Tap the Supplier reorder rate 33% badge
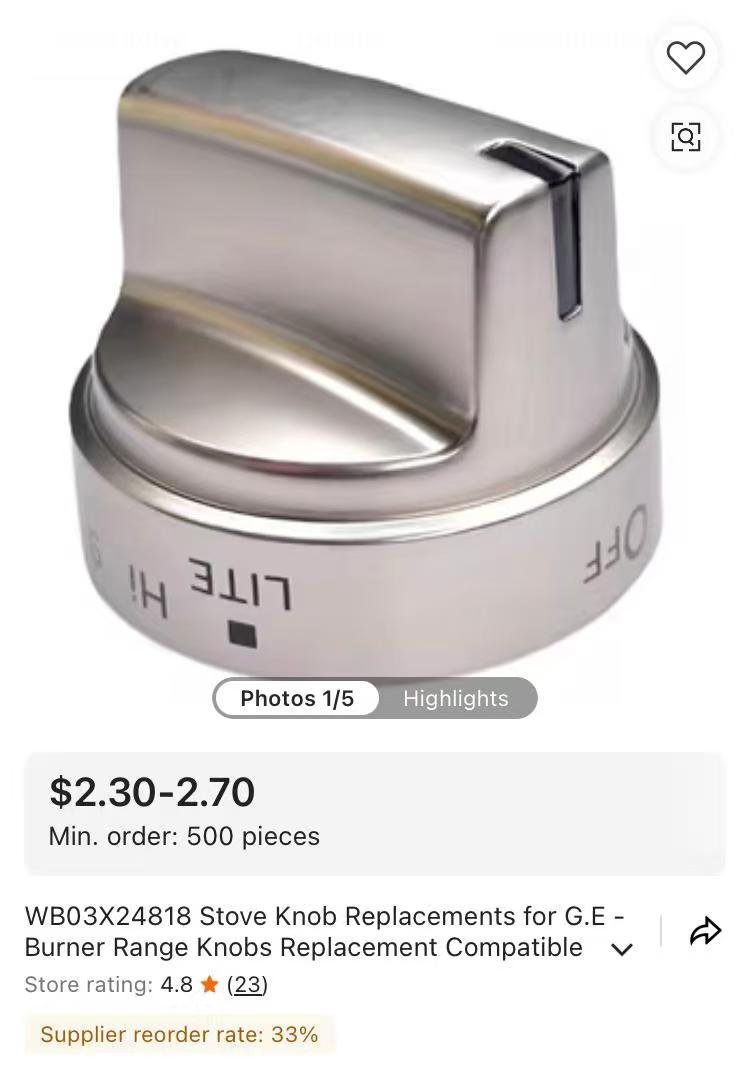The image size is (750, 1065). [x=180, y=1035]
